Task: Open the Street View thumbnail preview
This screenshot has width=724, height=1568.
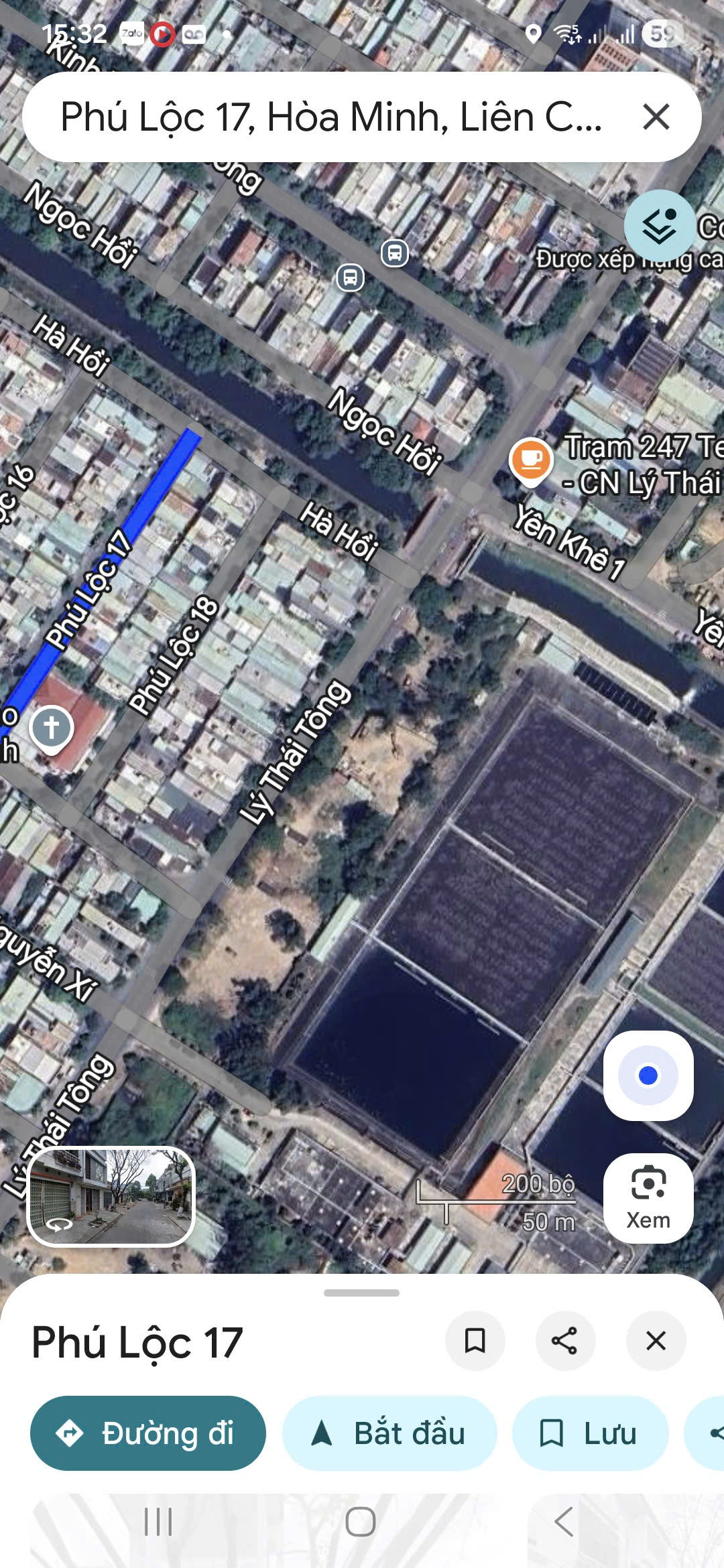Action: (x=111, y=1196)
